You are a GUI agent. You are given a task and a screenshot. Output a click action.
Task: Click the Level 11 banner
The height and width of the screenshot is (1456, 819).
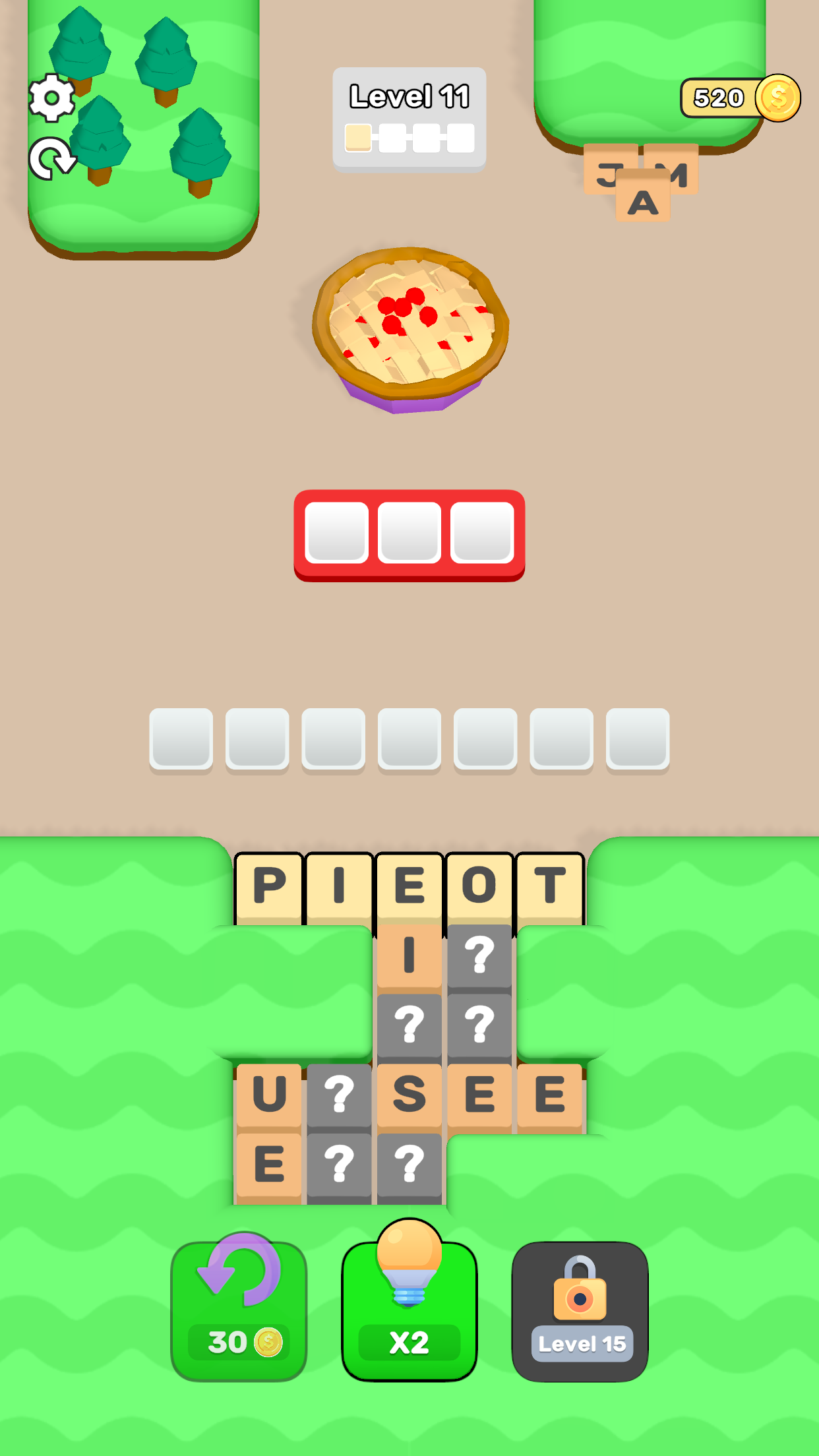coord(409,96)
